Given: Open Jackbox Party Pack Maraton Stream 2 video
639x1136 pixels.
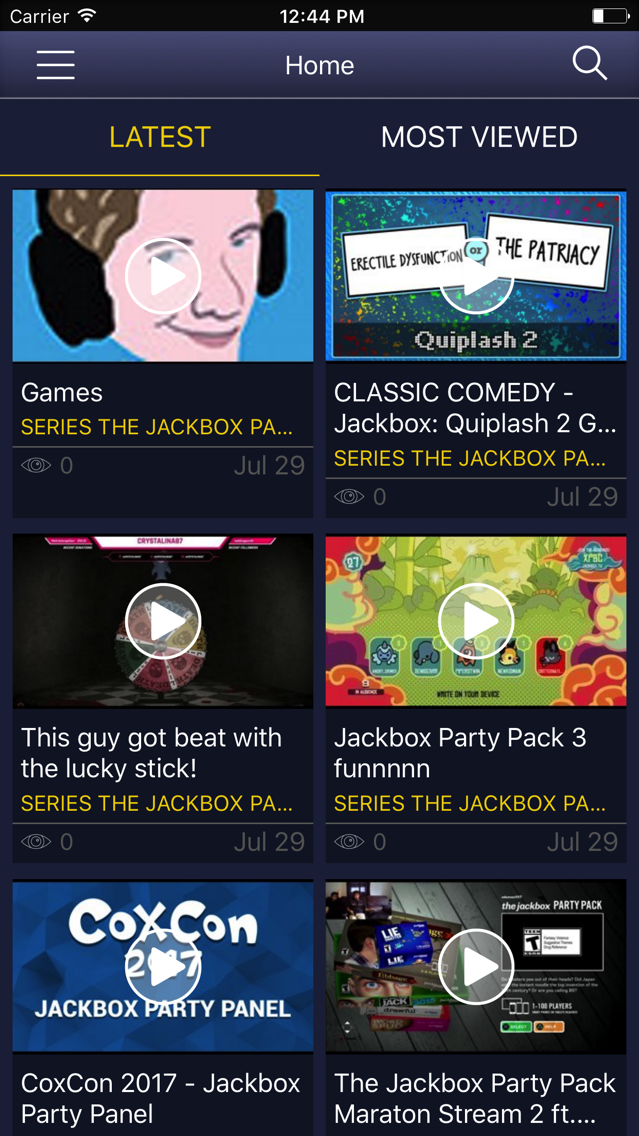Looking at the screenshot, I should 476,966.
